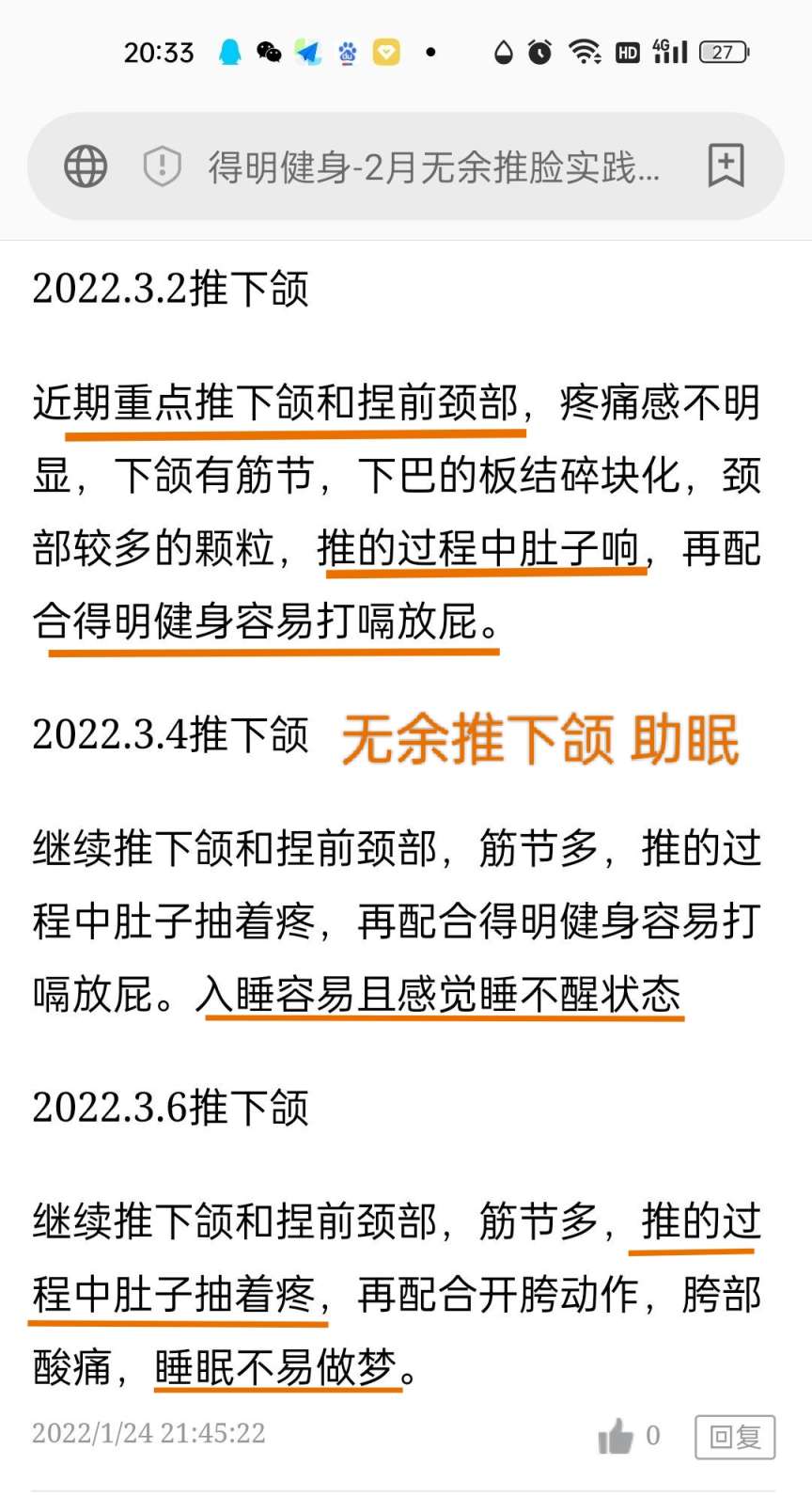Tap the globe icon in address bar
The height and width of the screenshot is (1496, 812).
coord(86,166)
